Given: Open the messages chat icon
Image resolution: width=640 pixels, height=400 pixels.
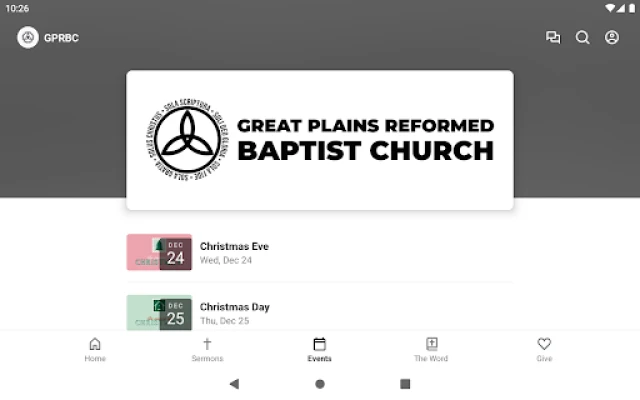Looking at the screenshot, I should click(x=553, y=38).
